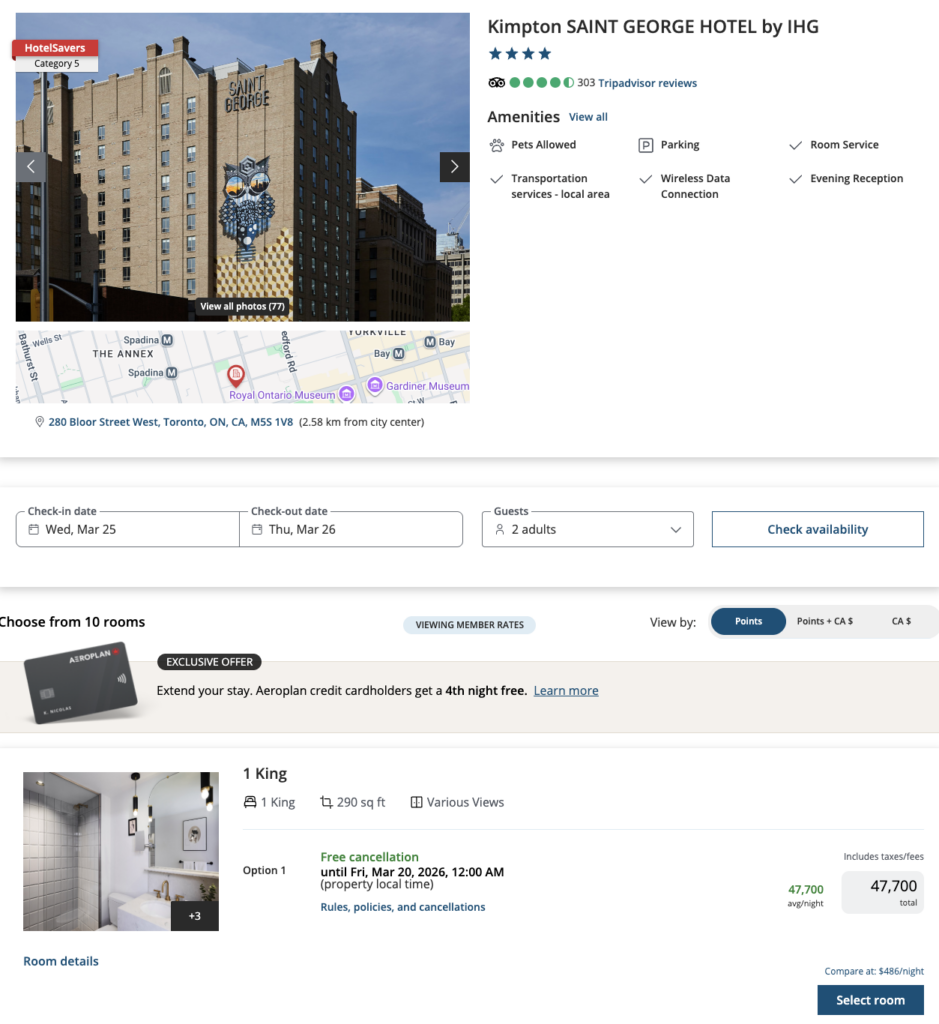
Task: Open the 280 Bloor Street West address link
Action: coord(170,422)
